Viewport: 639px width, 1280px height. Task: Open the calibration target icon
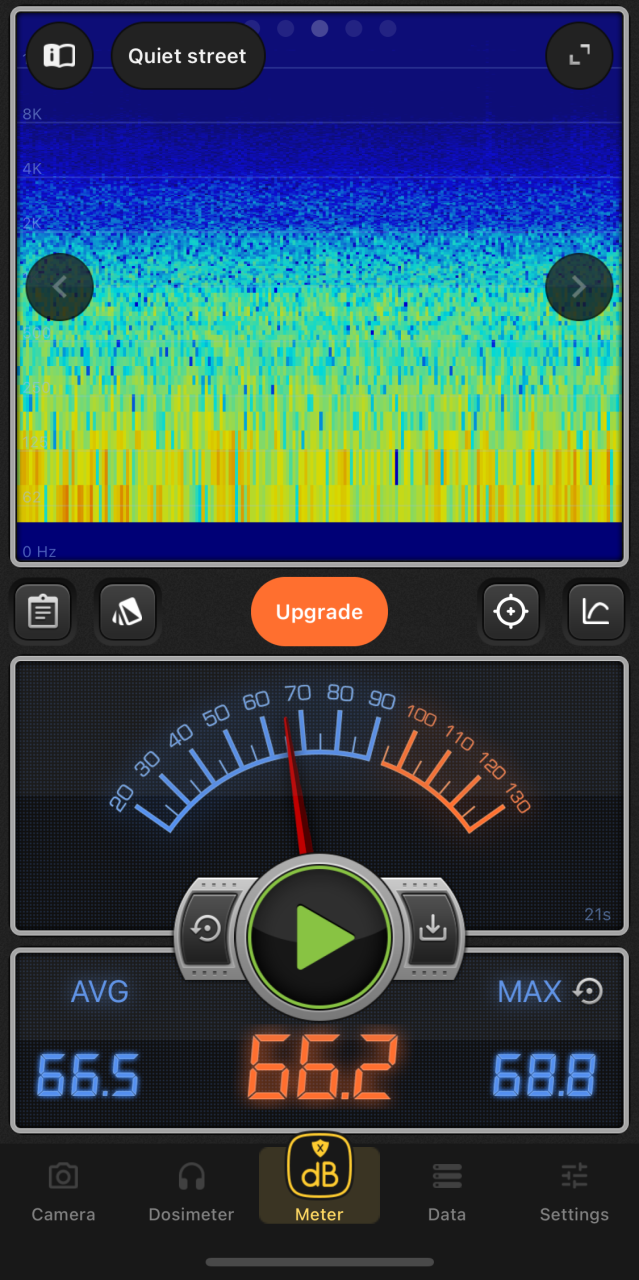[511, 611]
